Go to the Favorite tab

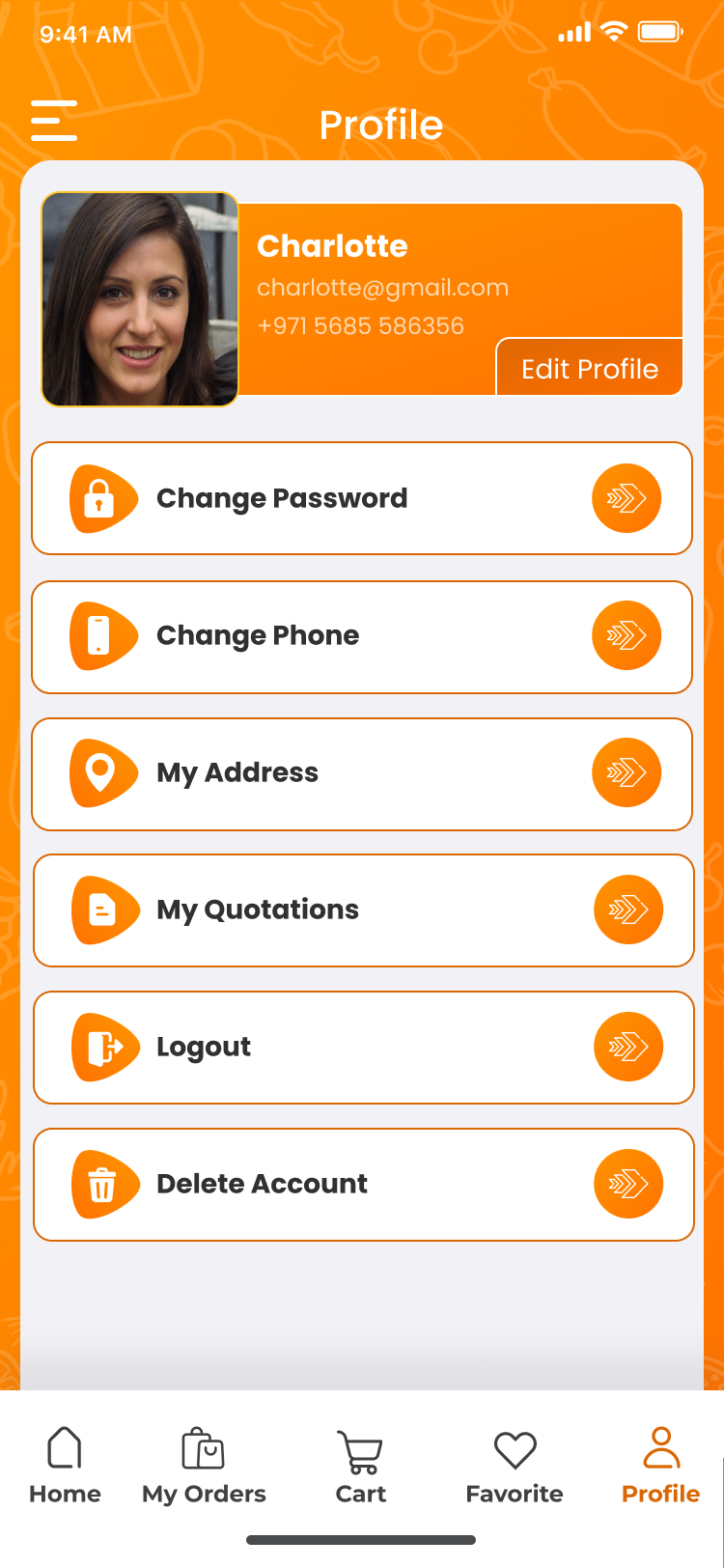(x=515, y=1467)
